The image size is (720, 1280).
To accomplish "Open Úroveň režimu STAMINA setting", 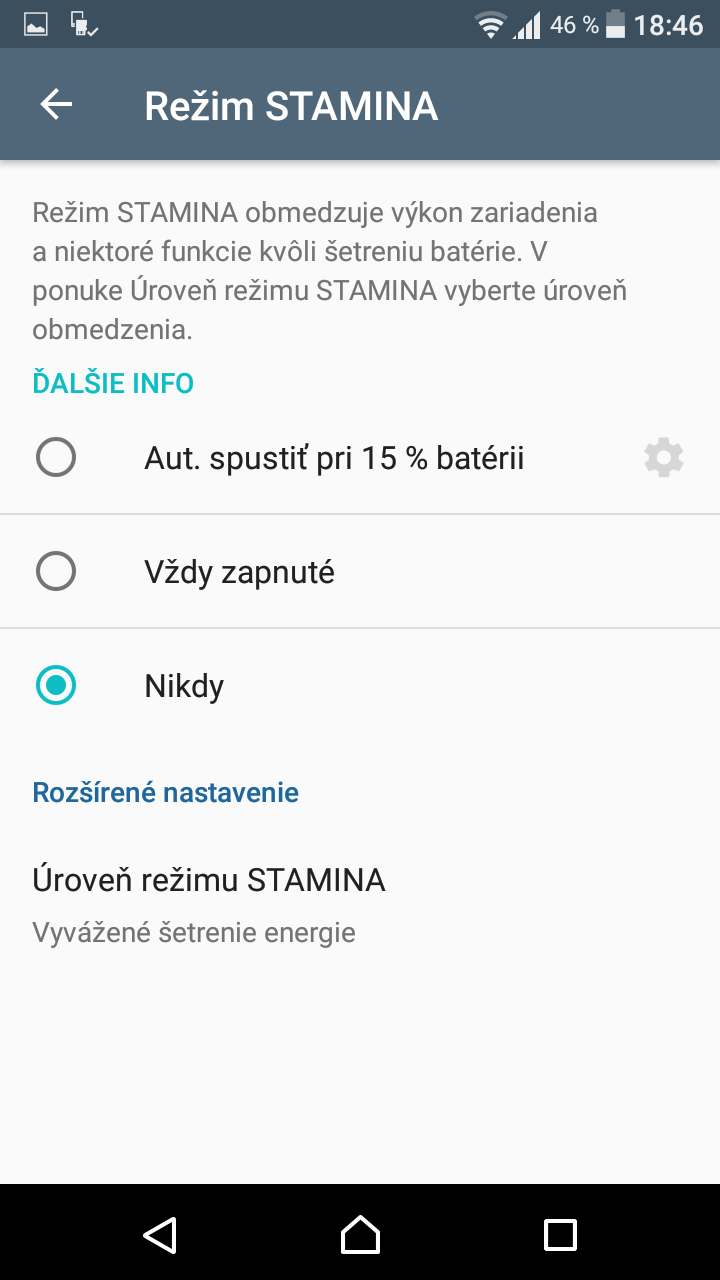I will tap(360, 905).
